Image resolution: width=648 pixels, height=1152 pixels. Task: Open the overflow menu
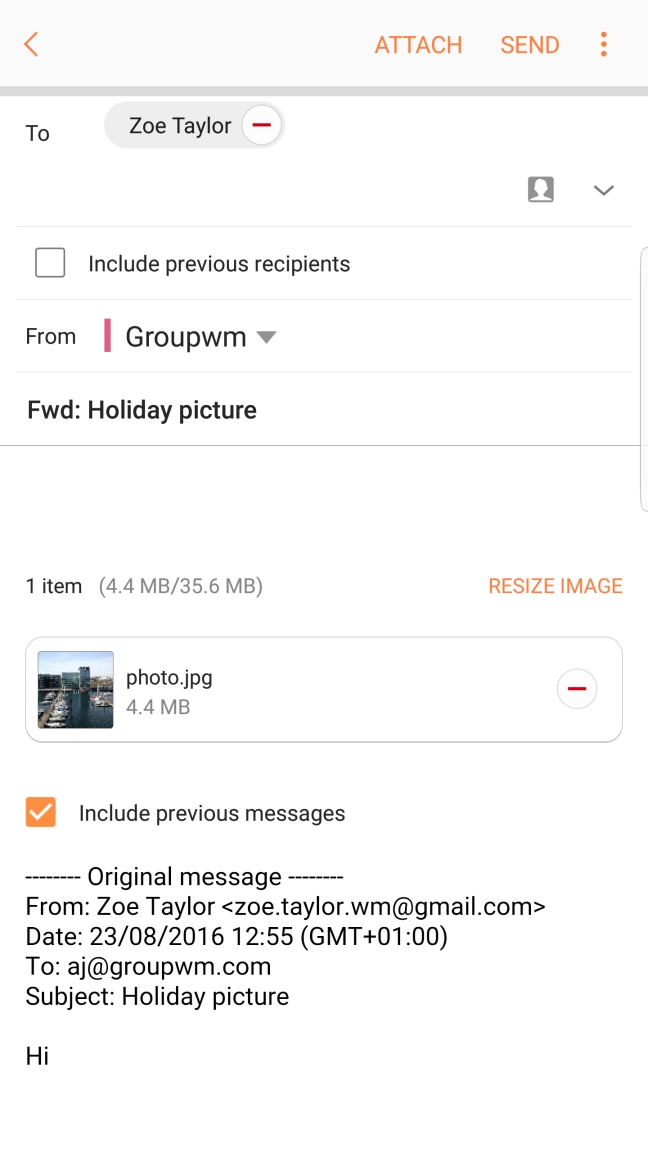pyautogui.click(x=604, y=44)
